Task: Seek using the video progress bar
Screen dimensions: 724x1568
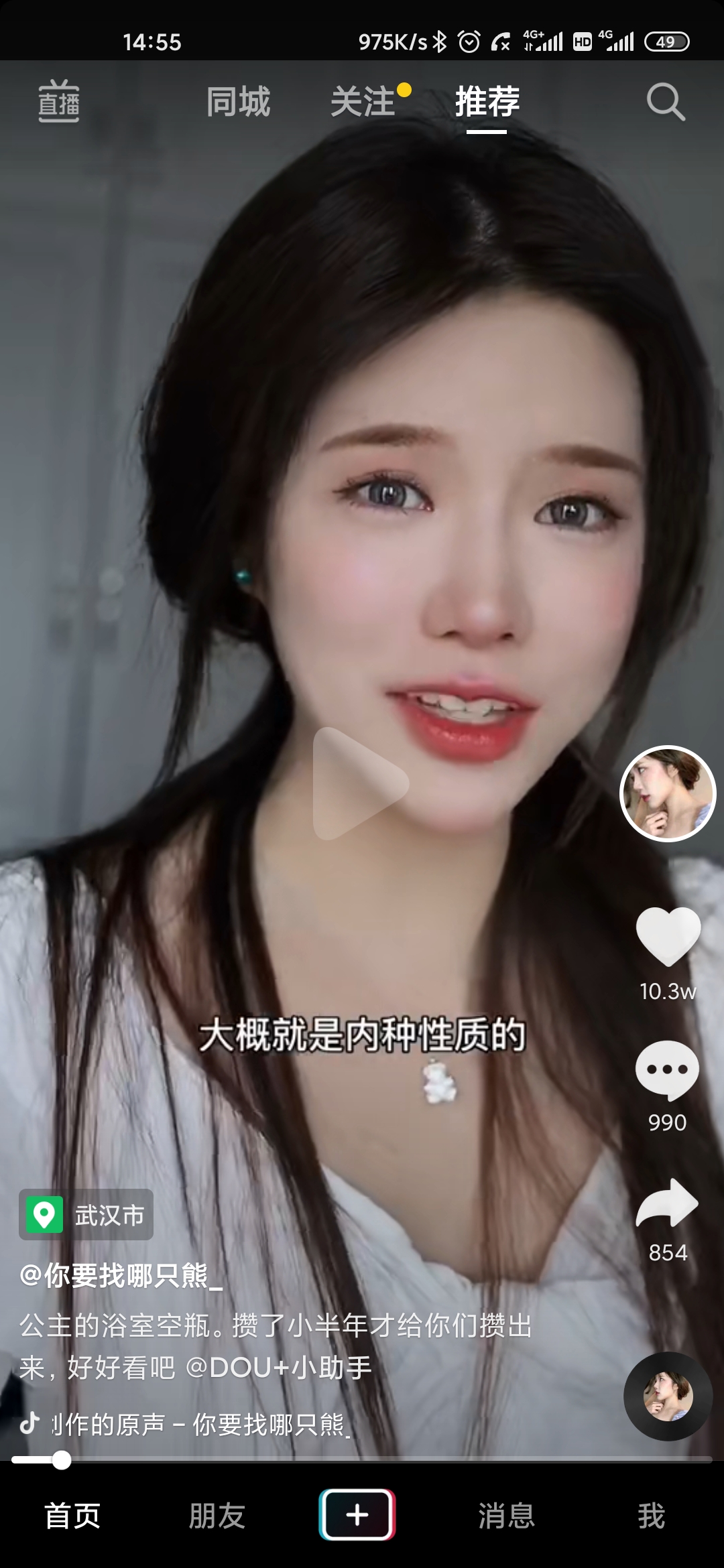Action: (362, 1460)
